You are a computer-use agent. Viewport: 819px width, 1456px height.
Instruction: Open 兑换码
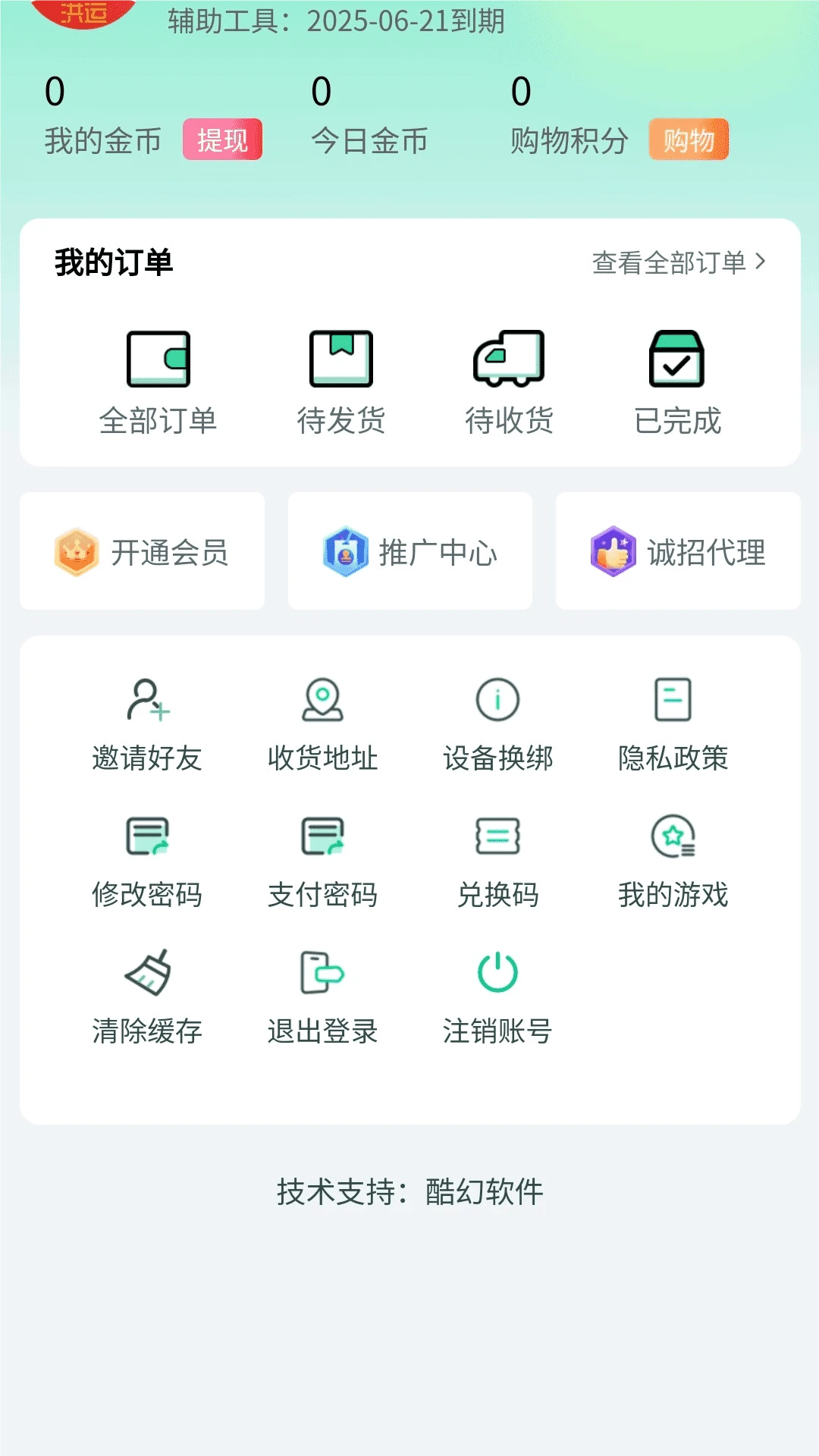pos(497,861)
